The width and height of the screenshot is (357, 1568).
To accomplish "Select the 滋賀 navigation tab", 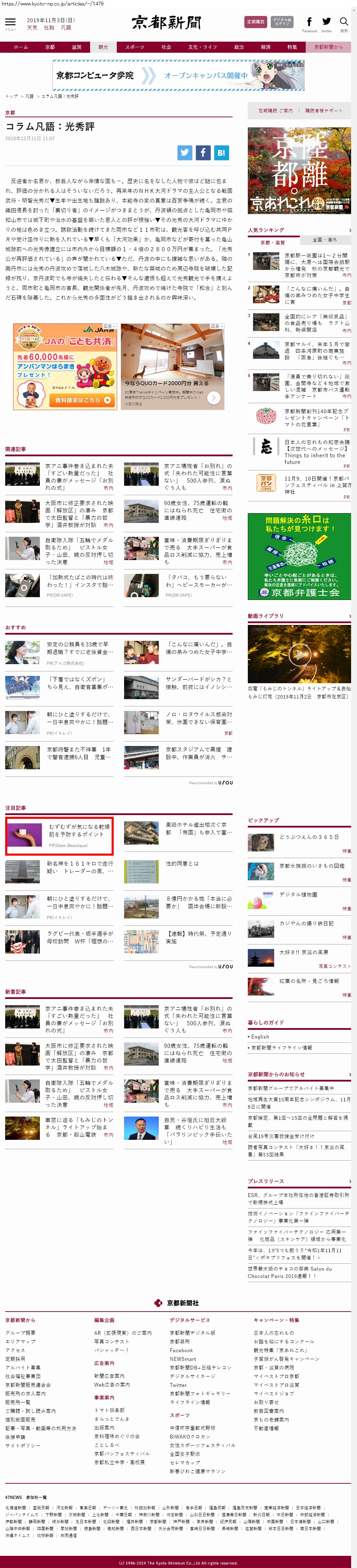I will pyautogui.click(x=77, y=47).
